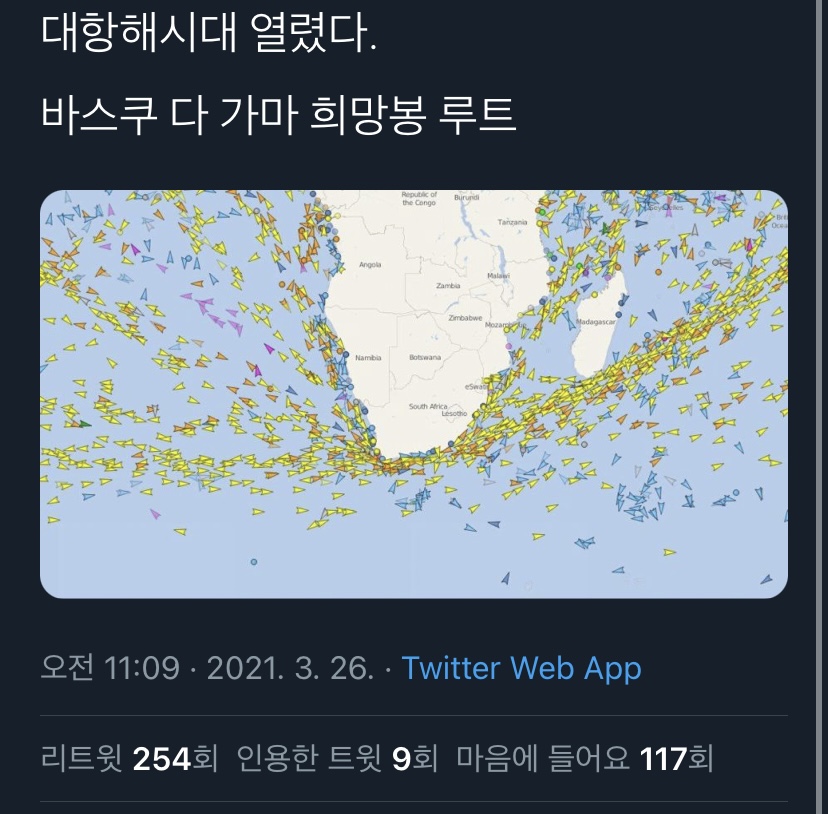828x814 pixels.
Task: View the 117 likes list
Action: pos(584,759)
